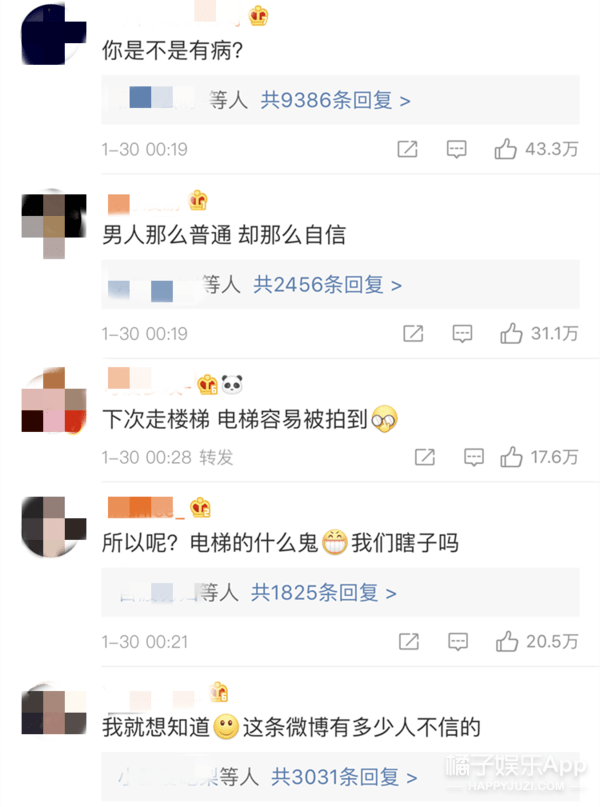Reply to the comment 所以呢?电梯的什么鬼
Viewport: 600px width, 807px height.
point(458,641)
